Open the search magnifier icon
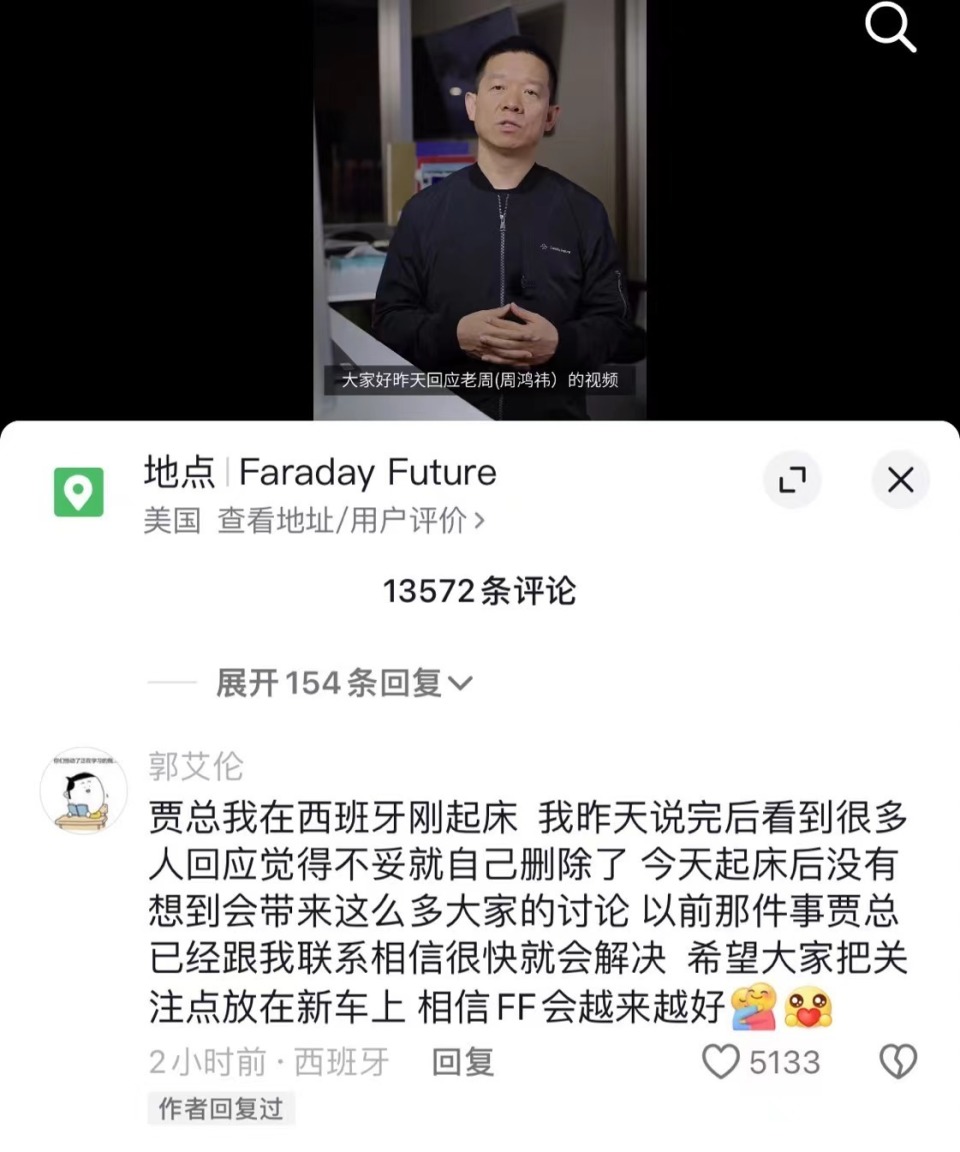 pos(891,27)
